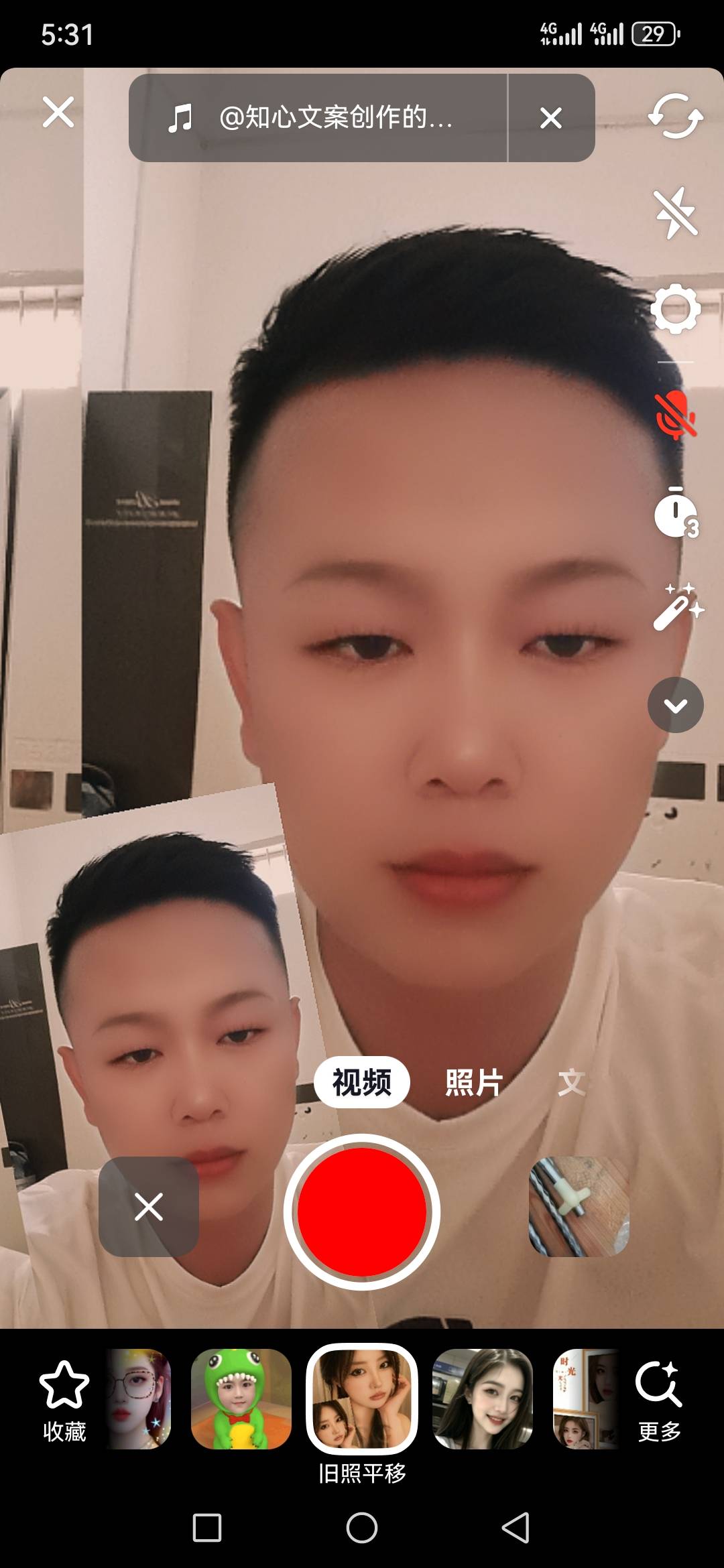Close the camera recording screen
This screenshot has height=1568, width=724.
pyautogui.click(x=58, y=112)
